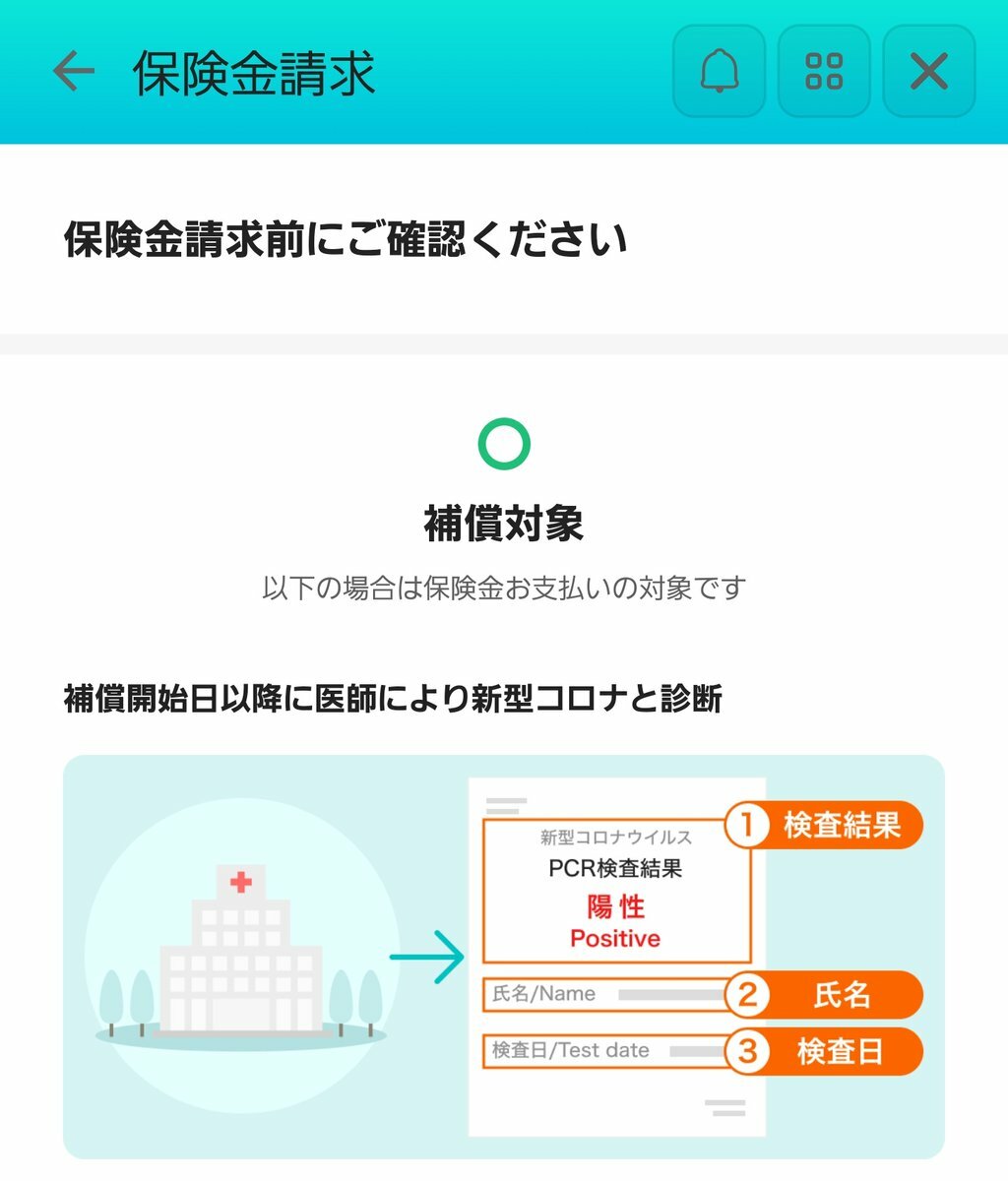Close the 保険金請求 screen
The width and height of the screenshot is (1008, 1181).
point(928,72)
